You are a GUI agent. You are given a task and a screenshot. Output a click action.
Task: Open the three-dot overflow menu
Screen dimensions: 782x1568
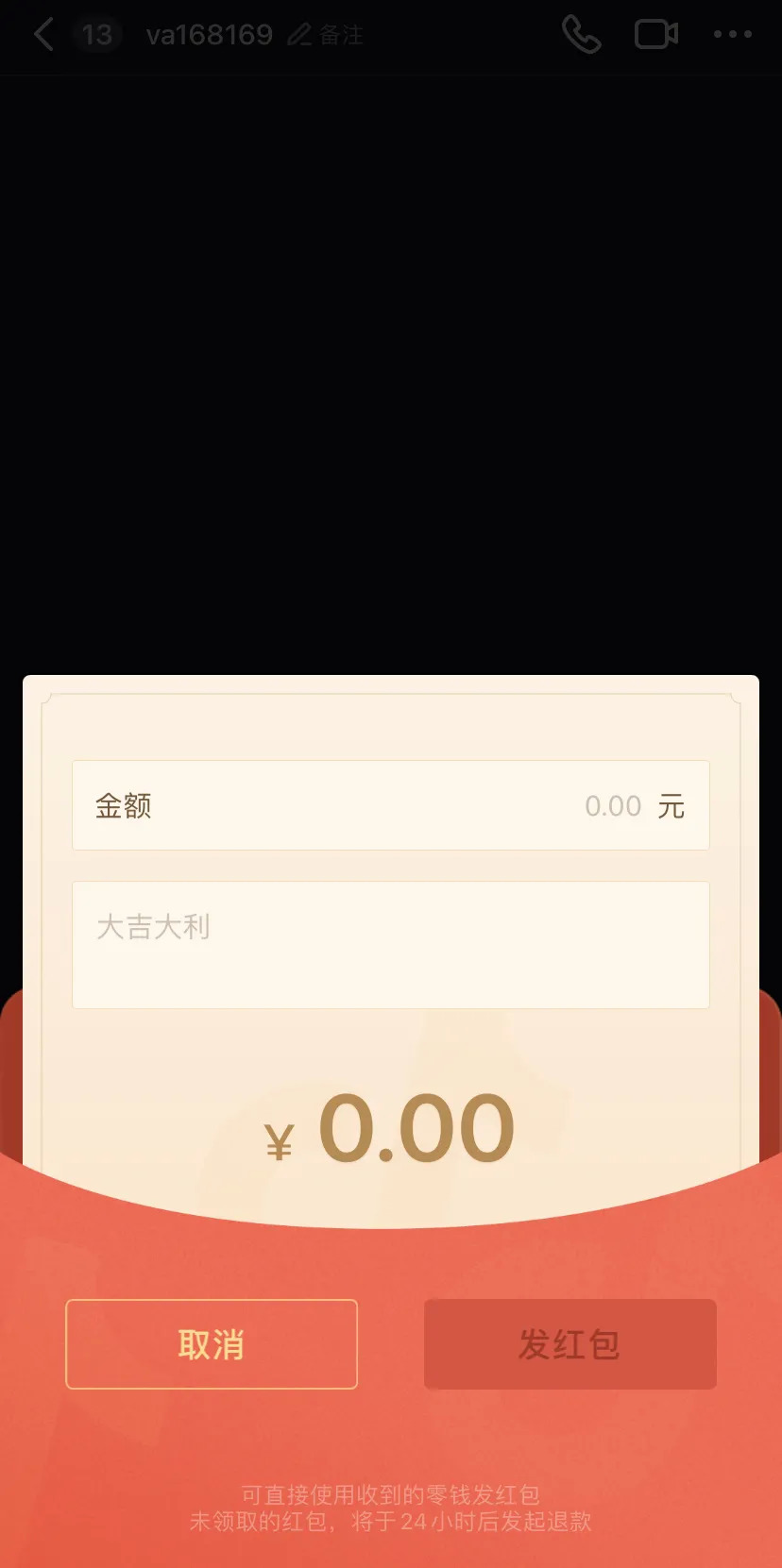(x=733, y=35)
